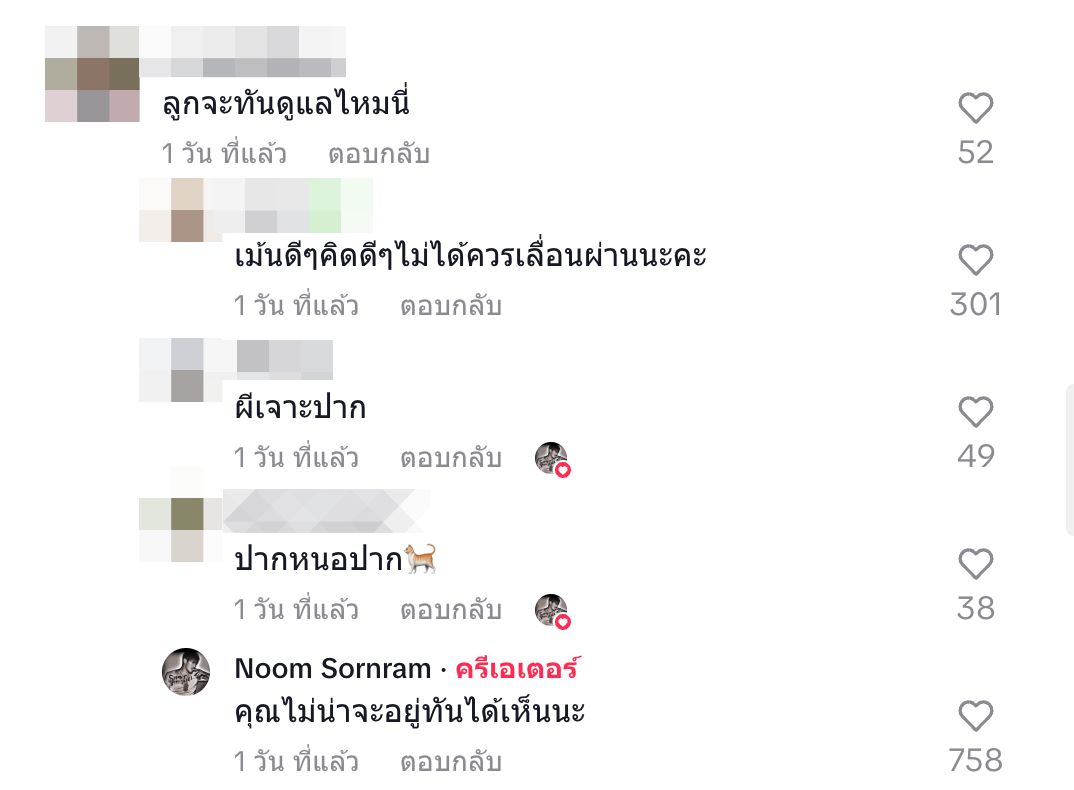Like the comment 'ปากหนอปาก'
The image size is (1074, 790).
point(975,564)
